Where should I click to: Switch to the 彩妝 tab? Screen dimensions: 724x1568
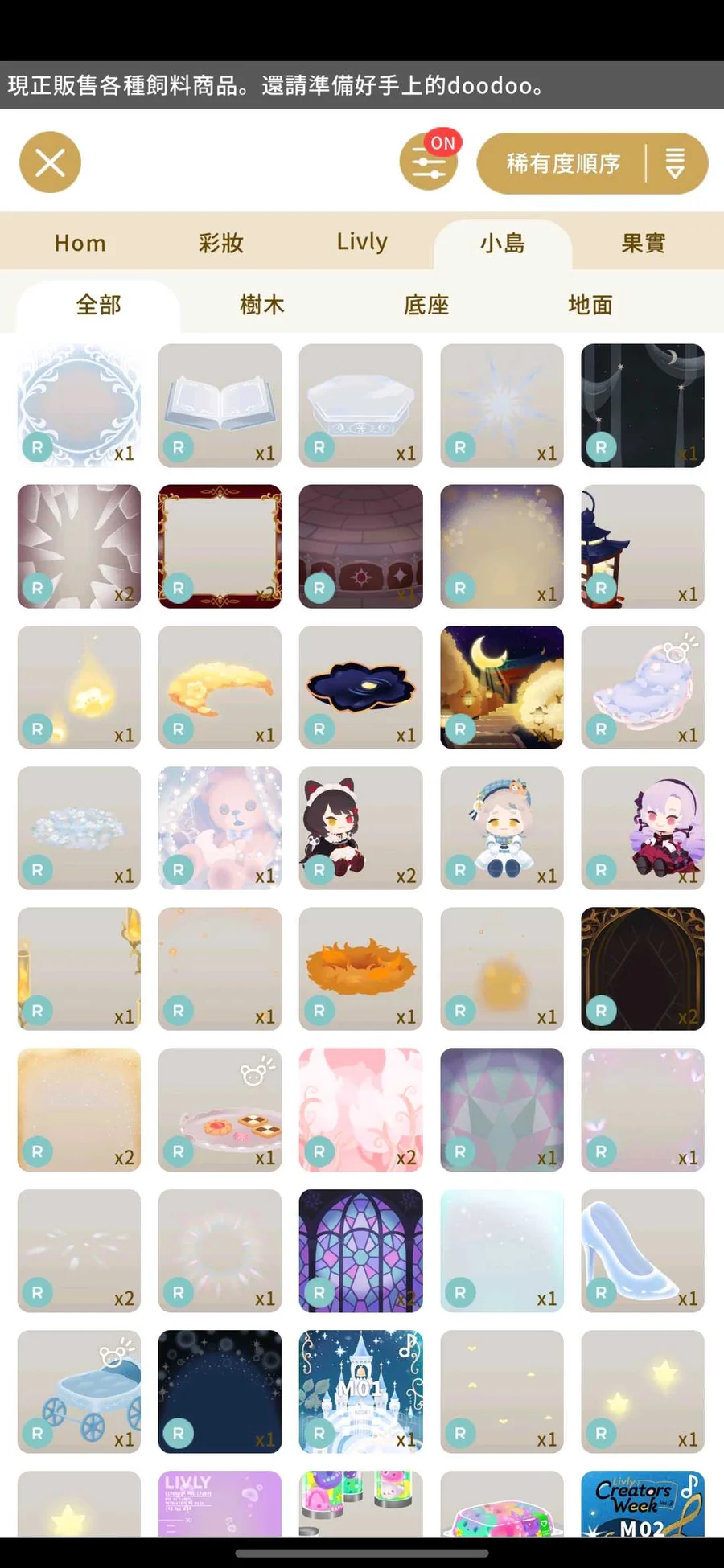[x=220, y=243]
